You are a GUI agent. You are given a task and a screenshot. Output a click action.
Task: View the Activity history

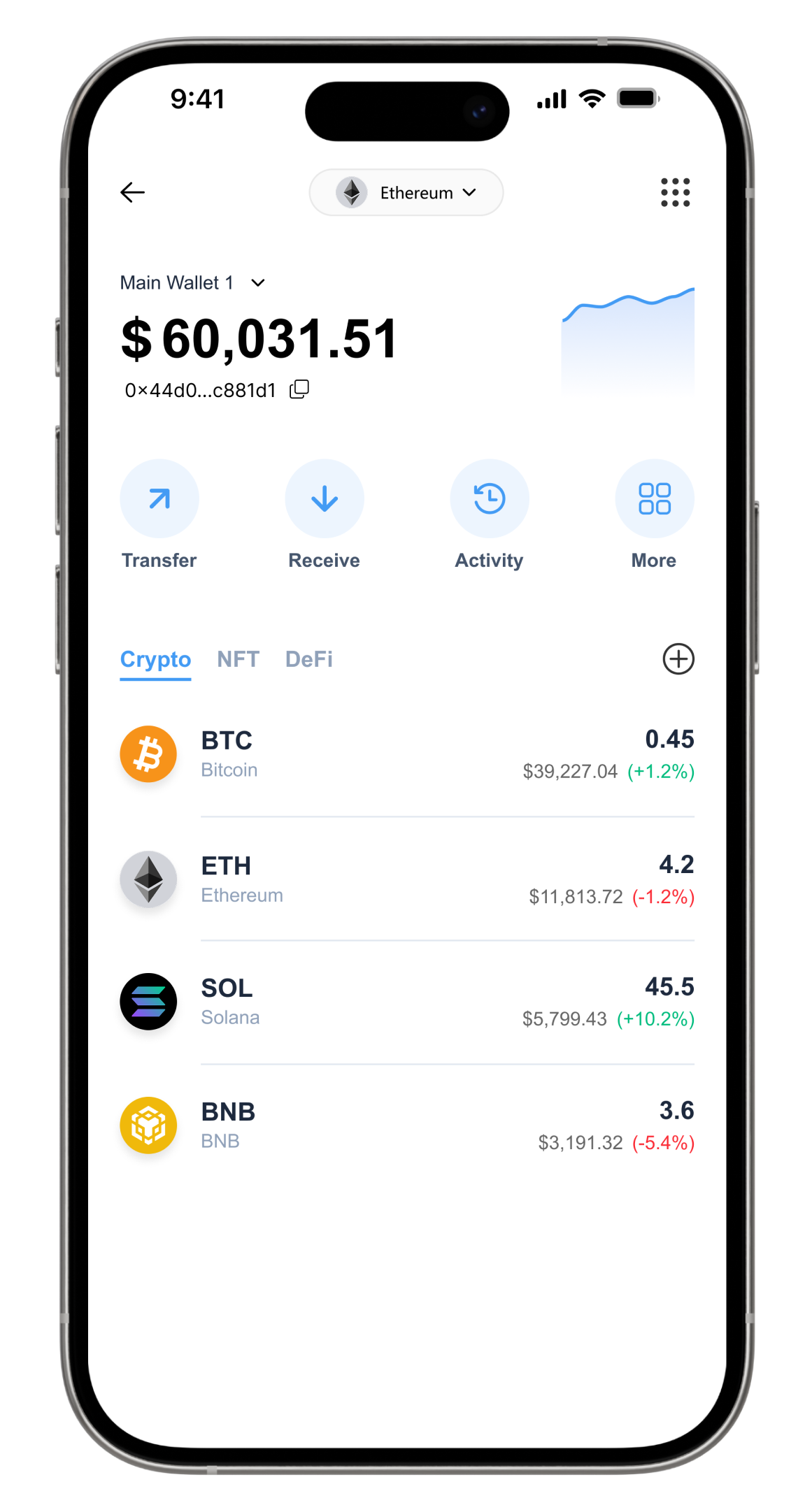(x=490, y=499)
